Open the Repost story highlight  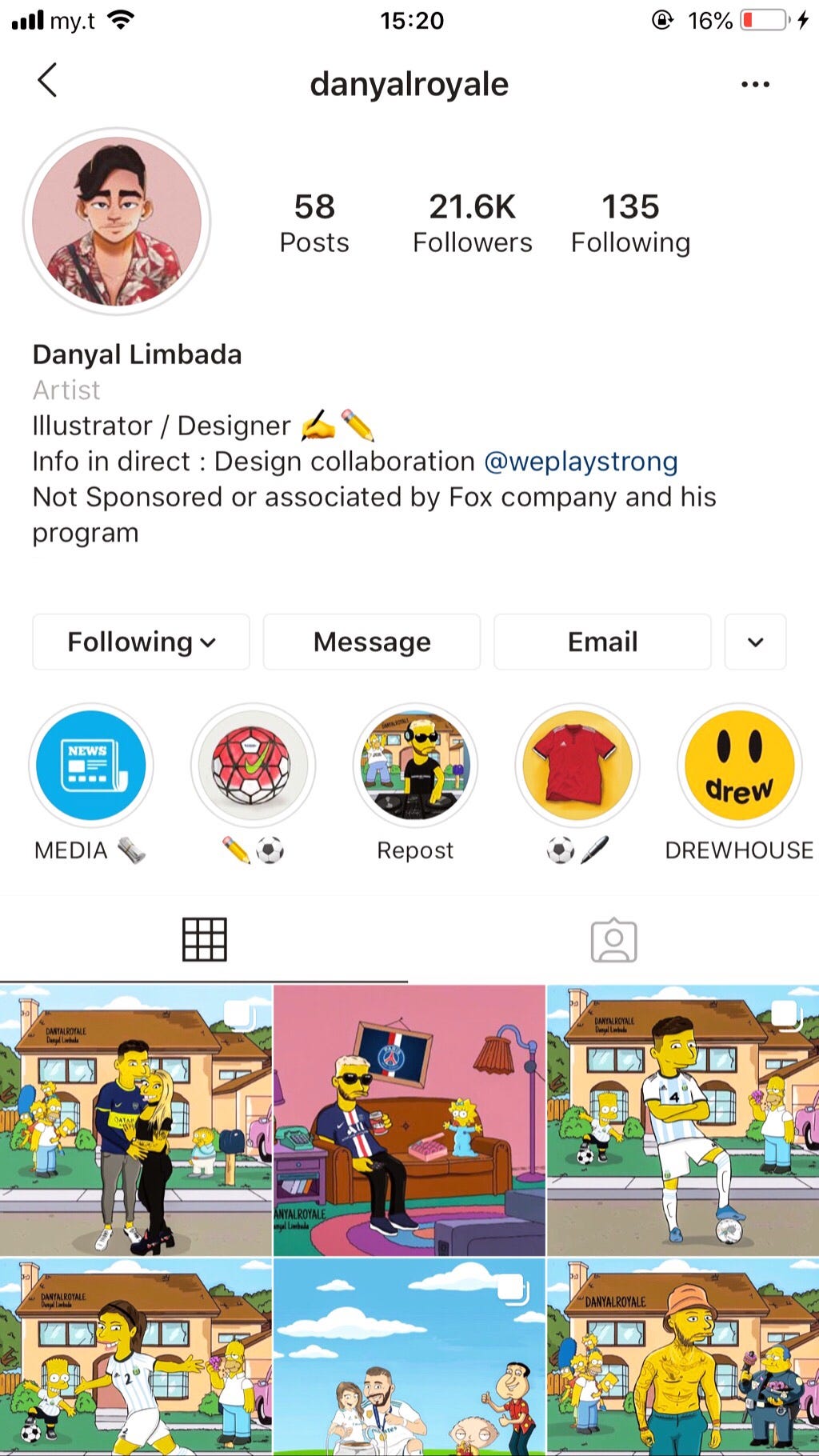coord(415,766)
